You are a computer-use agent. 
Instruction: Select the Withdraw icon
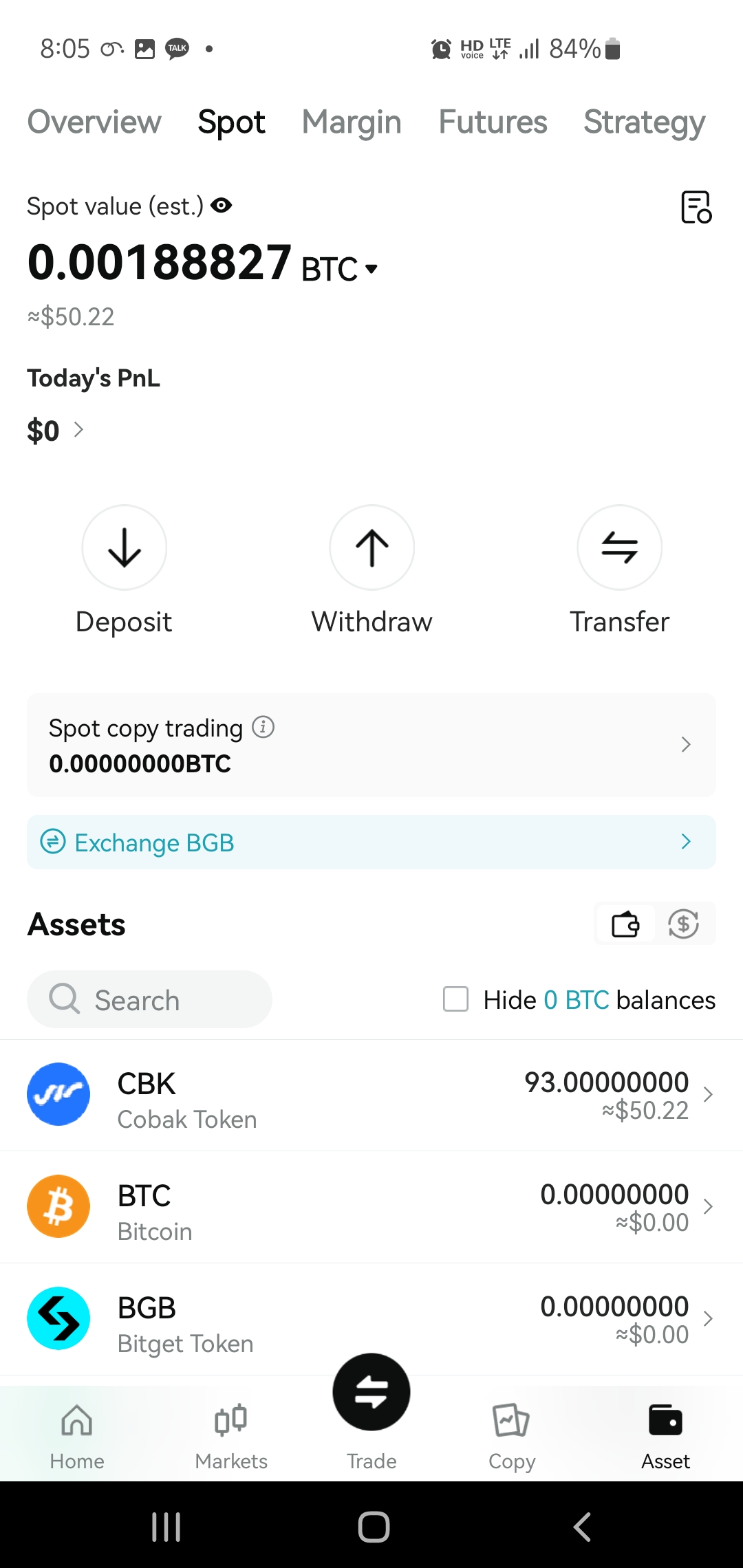[371, 547]
